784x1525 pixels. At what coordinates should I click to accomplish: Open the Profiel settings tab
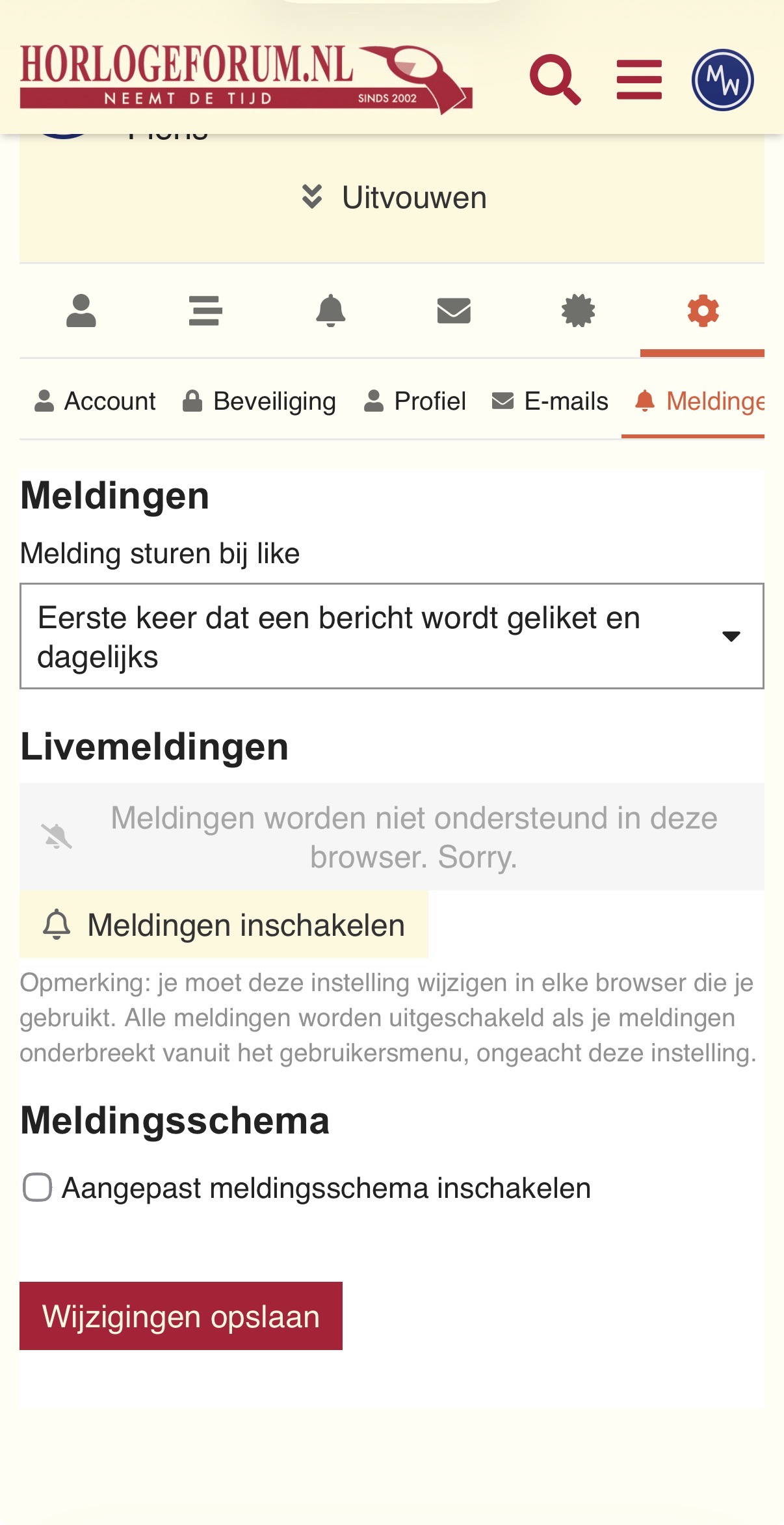point(415,401)
